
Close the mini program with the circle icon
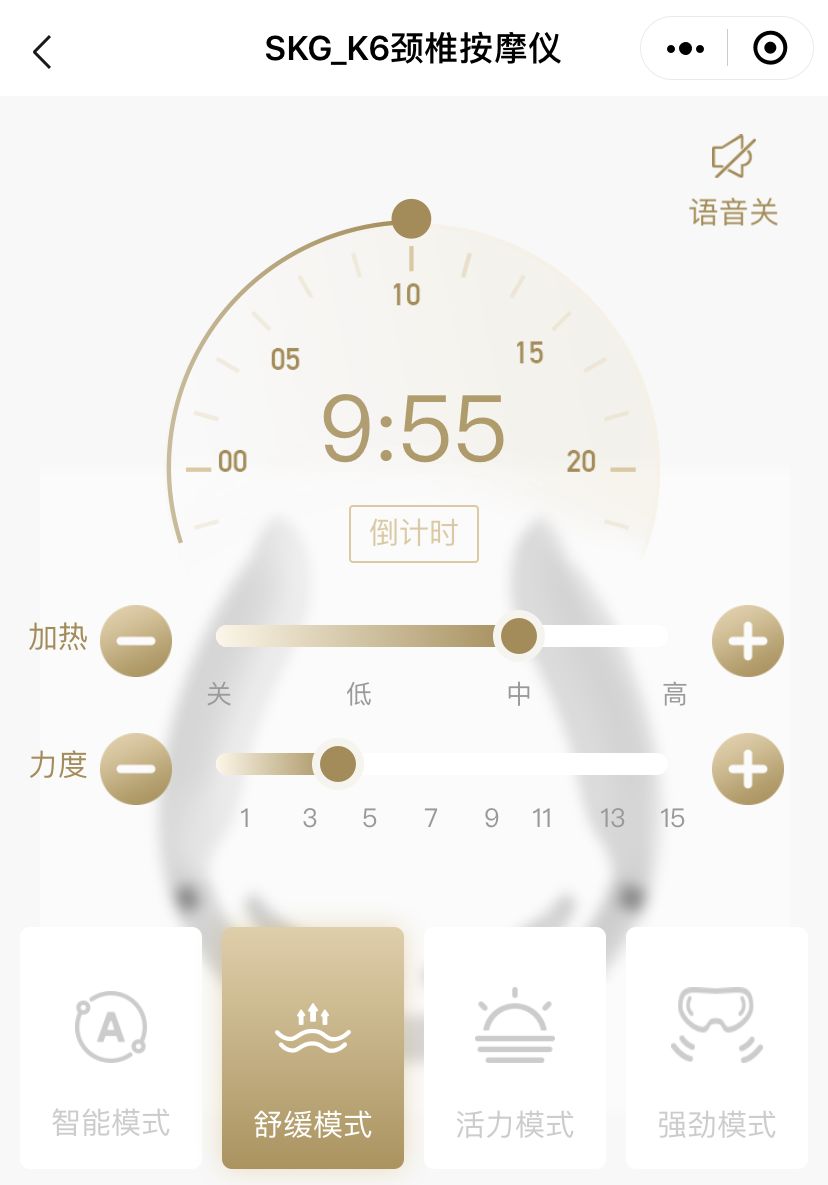click(x=769, y=49)
